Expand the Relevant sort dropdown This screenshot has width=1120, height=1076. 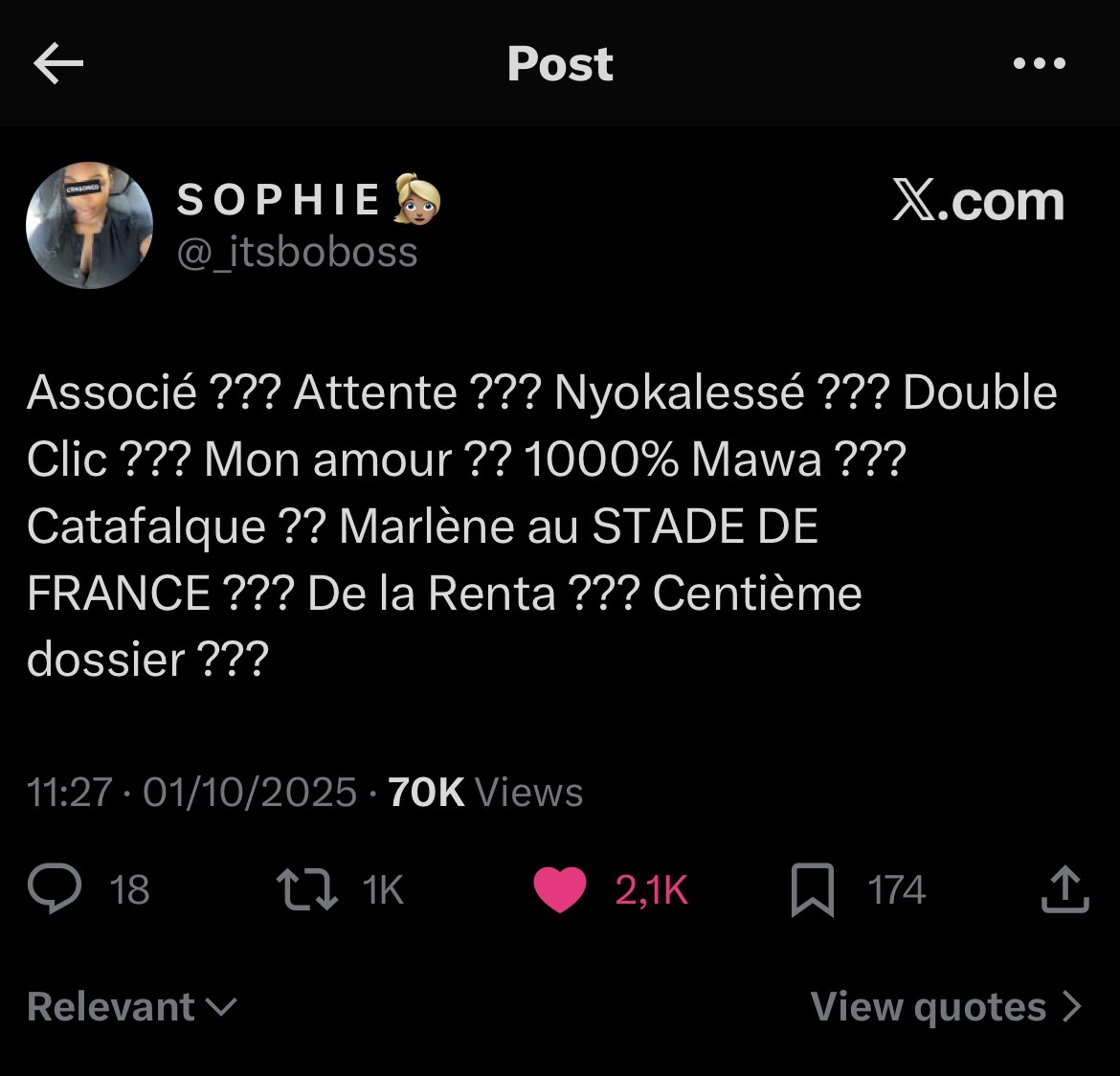pyautogui.click(x=132, y=1006)
